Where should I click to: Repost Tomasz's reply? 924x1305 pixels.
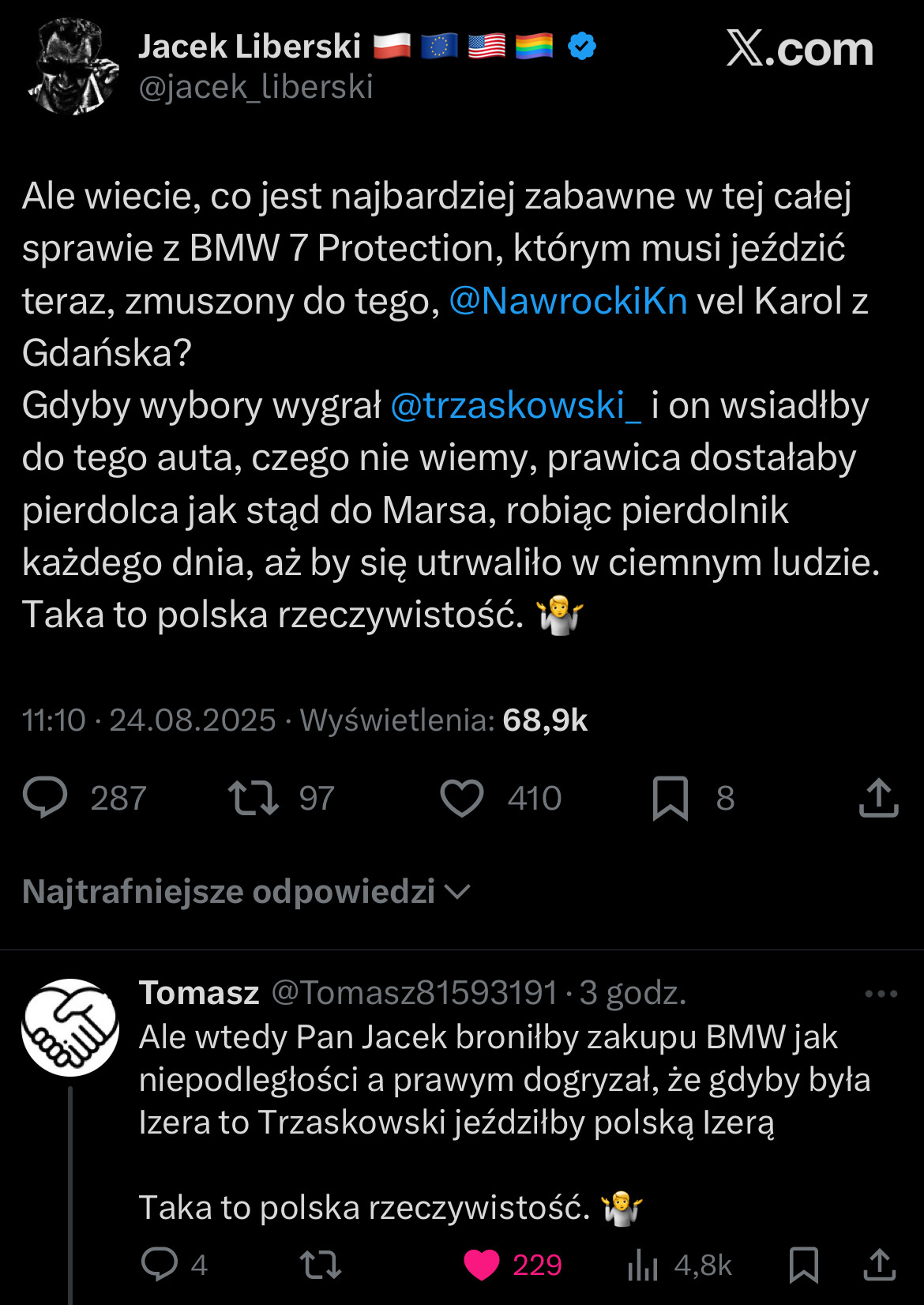pos(321,1264)
